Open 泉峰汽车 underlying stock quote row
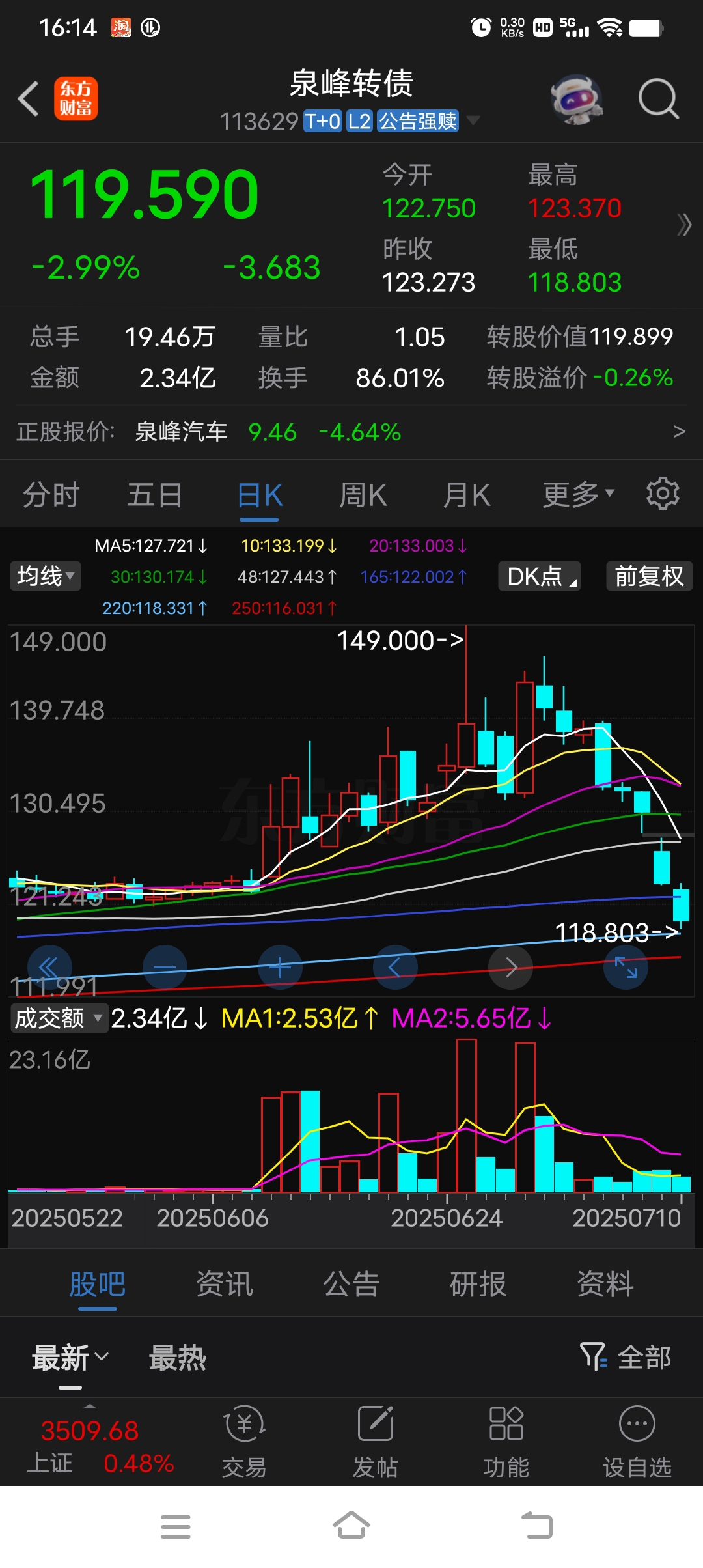The width and height of the screenshot is (703, 1568). pyautogui.click(x=351, y=432)
